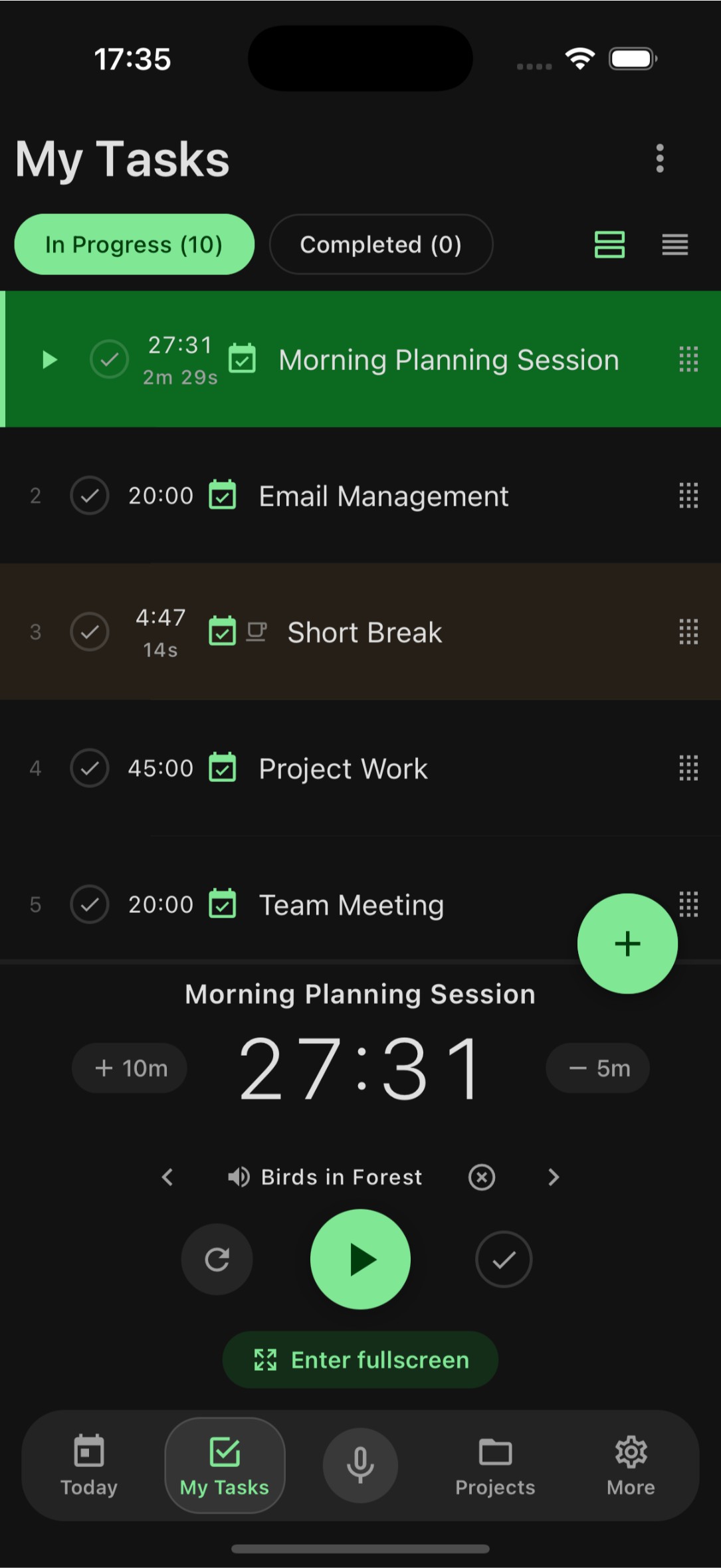
Task: Complete the Team Meeting task
Action: (90, 904)
